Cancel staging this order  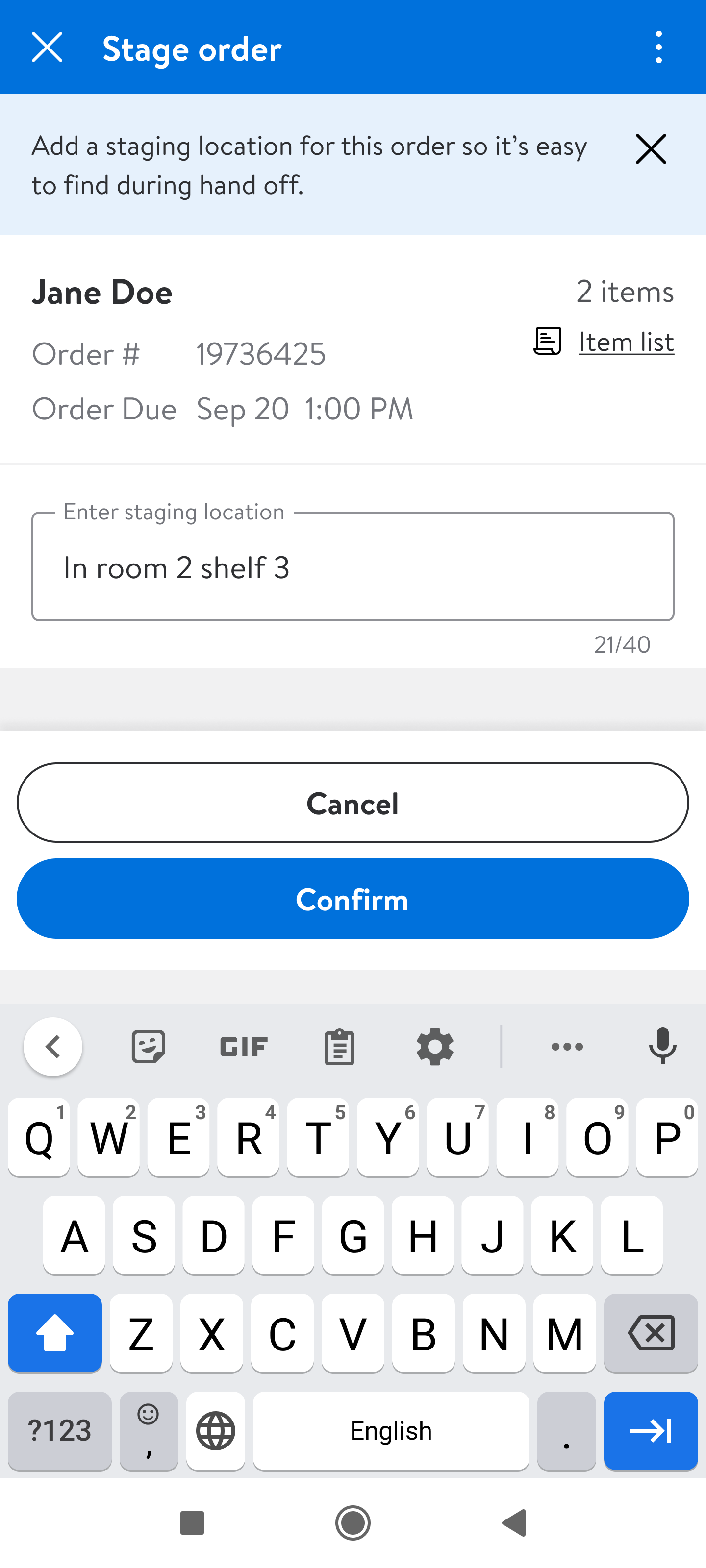[x=353, y=803]
